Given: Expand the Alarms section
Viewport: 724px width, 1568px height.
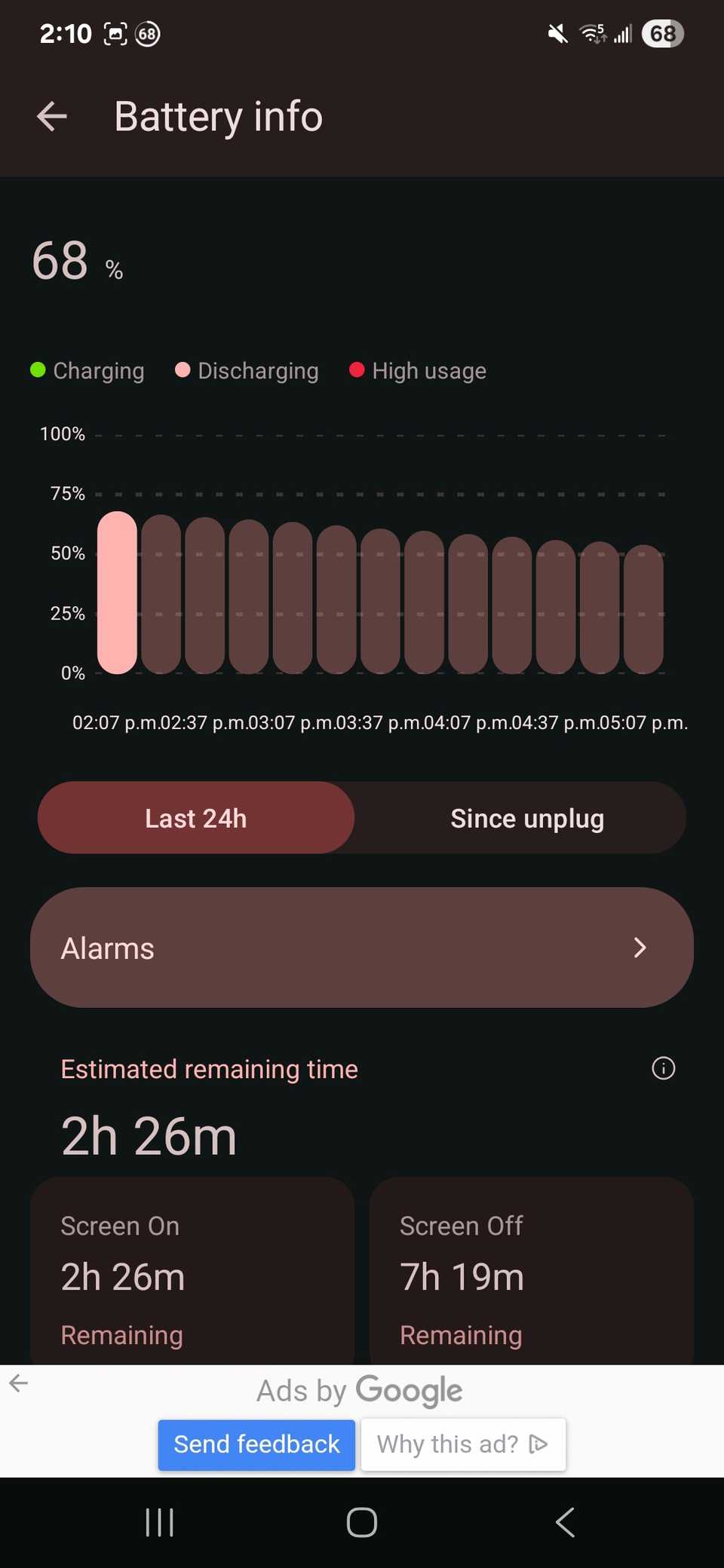Looking at the screenshot, I should pos(362,948).
